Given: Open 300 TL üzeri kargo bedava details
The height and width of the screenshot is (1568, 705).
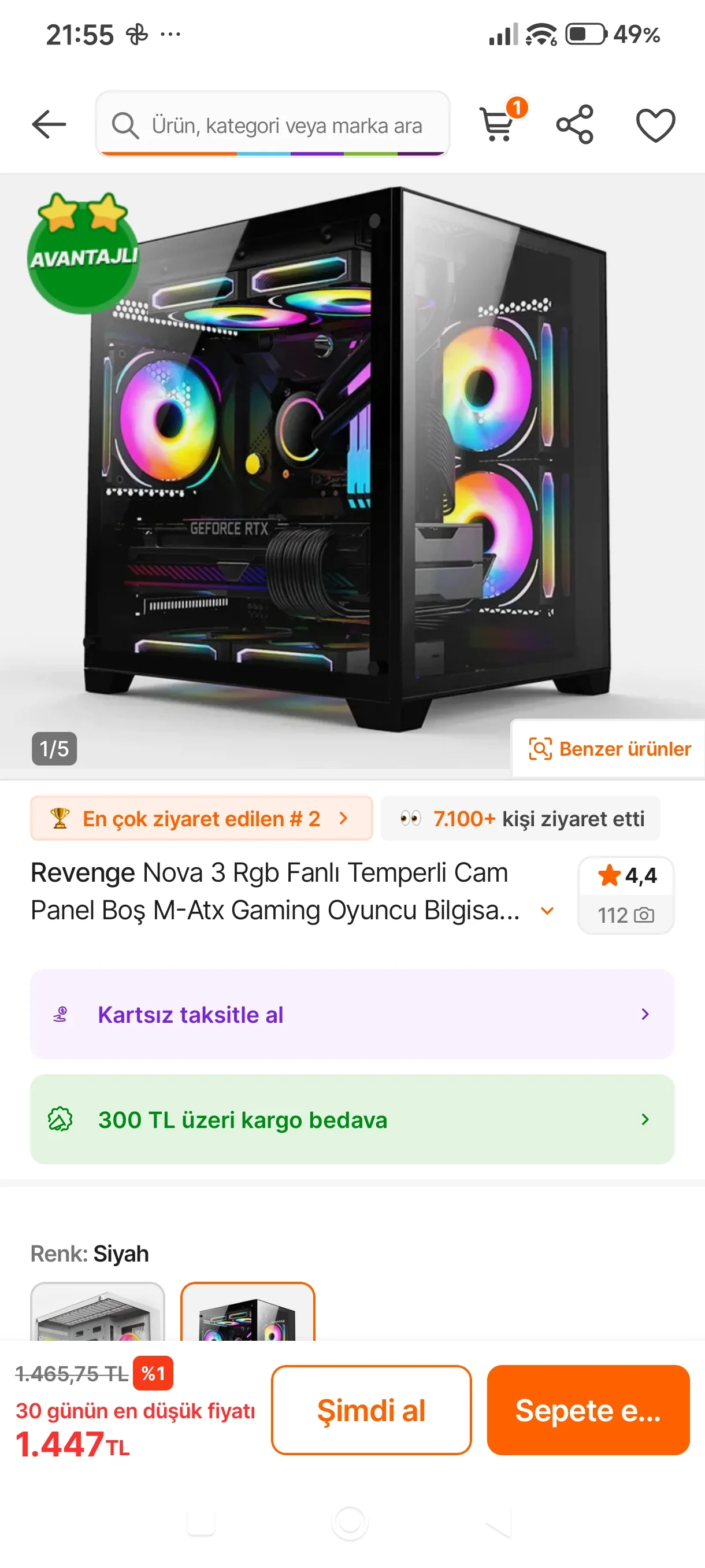Looking at the screenshot, I should point(352,1119).
